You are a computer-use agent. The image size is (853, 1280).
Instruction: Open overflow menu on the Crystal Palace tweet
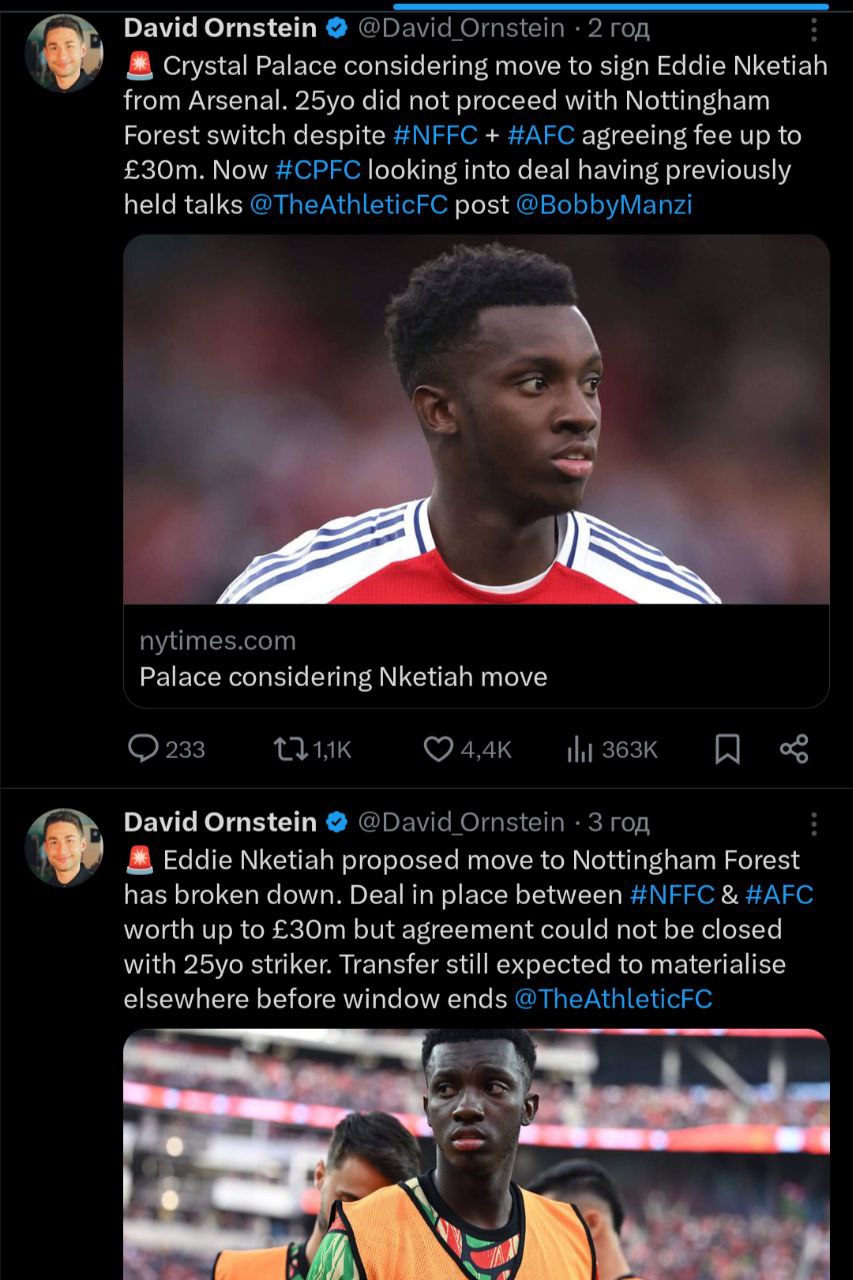pos(814,30)
